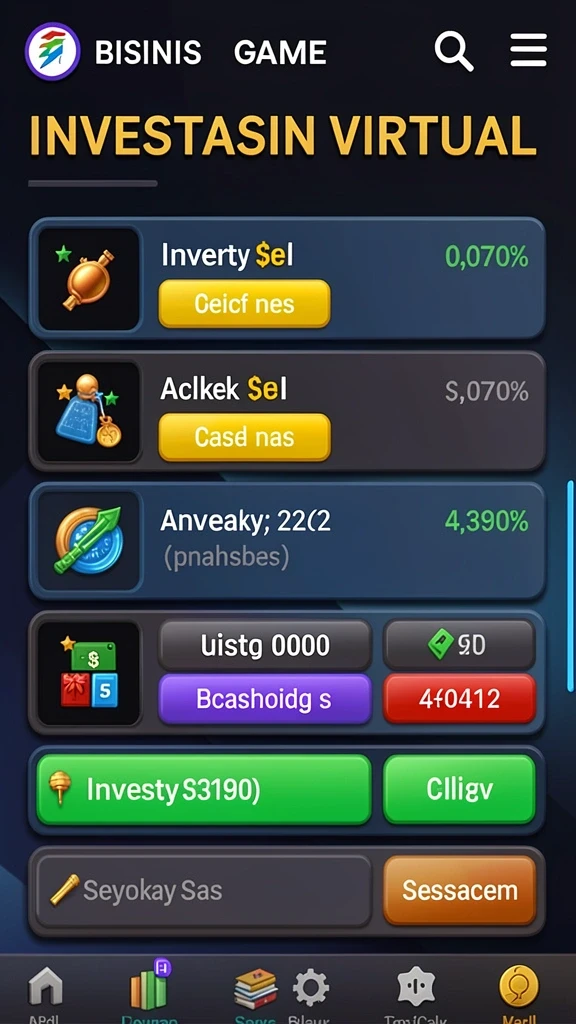Viewport: 576px width, 1024px height.
Task: Tap the red 4f0412 button
Action: pyautogui.click(x=459, y=699)
